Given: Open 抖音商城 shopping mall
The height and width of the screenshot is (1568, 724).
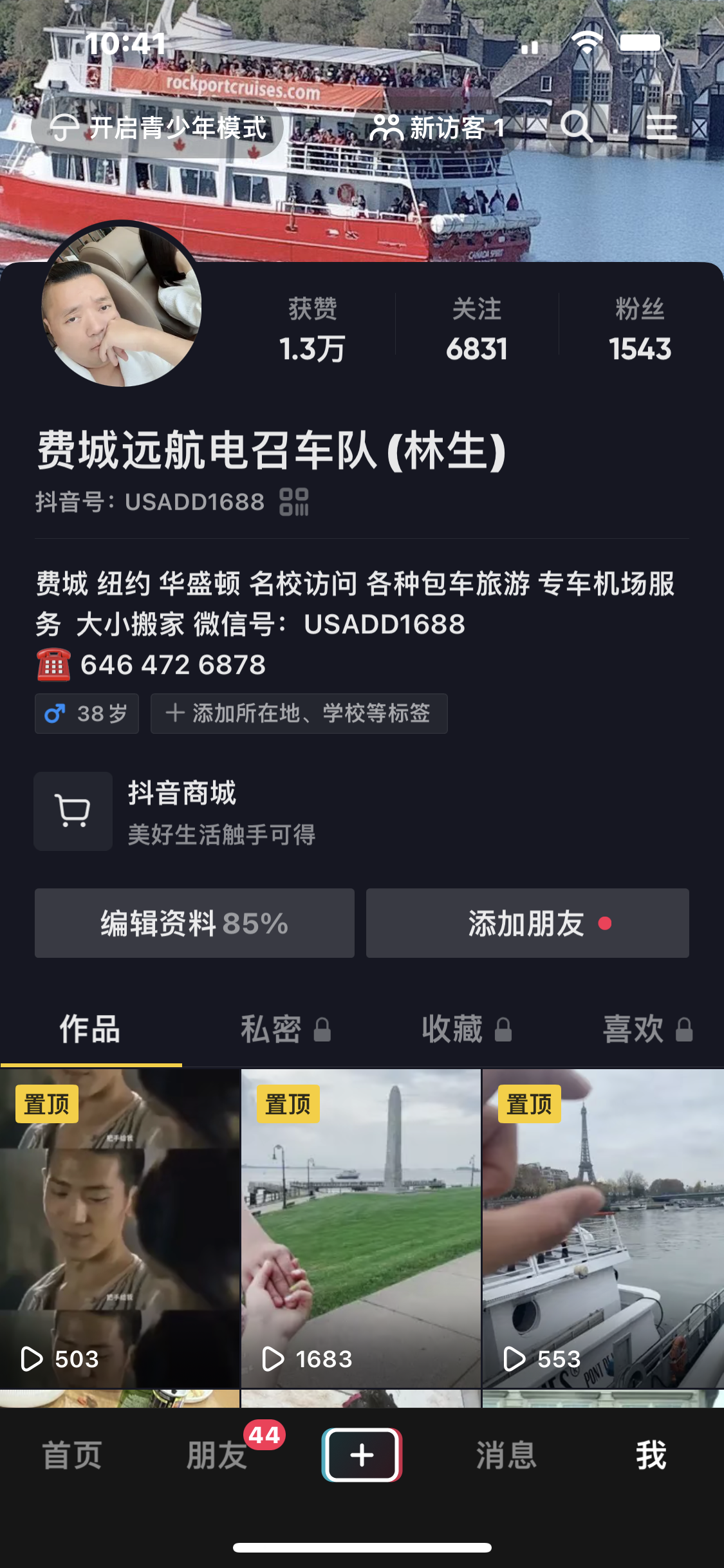Looking at the screenshot, I should click(x=180, y=811).
